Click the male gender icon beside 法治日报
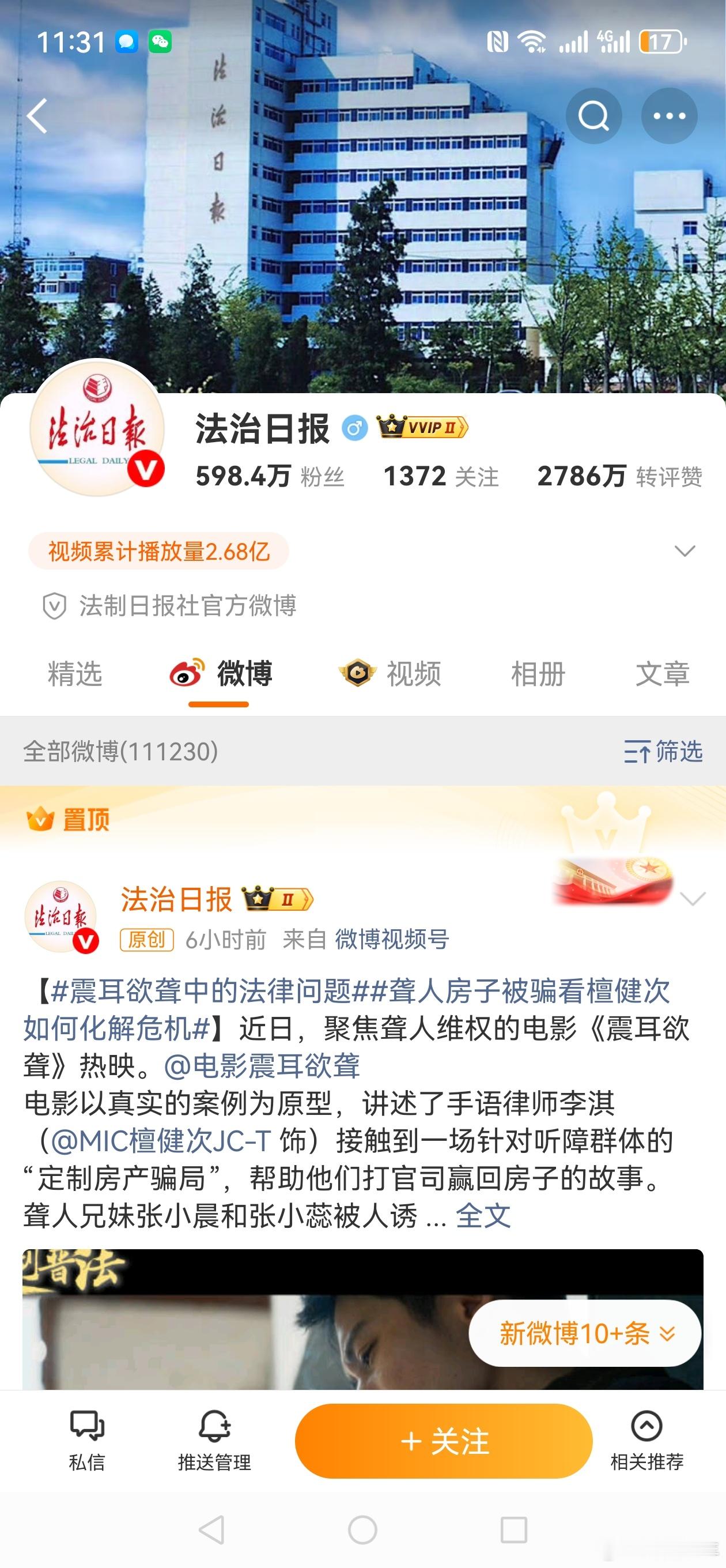Image resolution: width=726 pixels, height=1568 pixels. coord(354,428)
